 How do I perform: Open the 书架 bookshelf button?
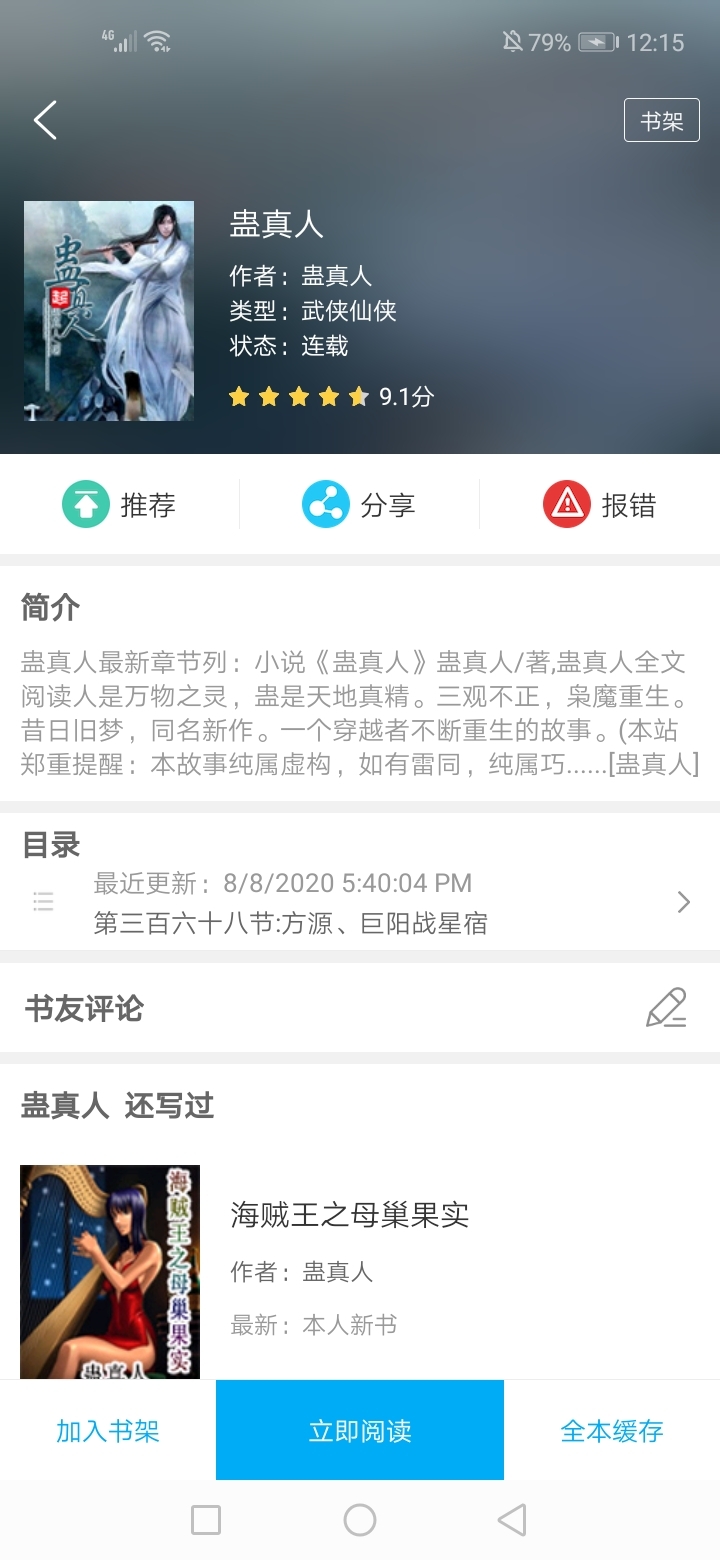pyautogui.click(x=661, y=121)
